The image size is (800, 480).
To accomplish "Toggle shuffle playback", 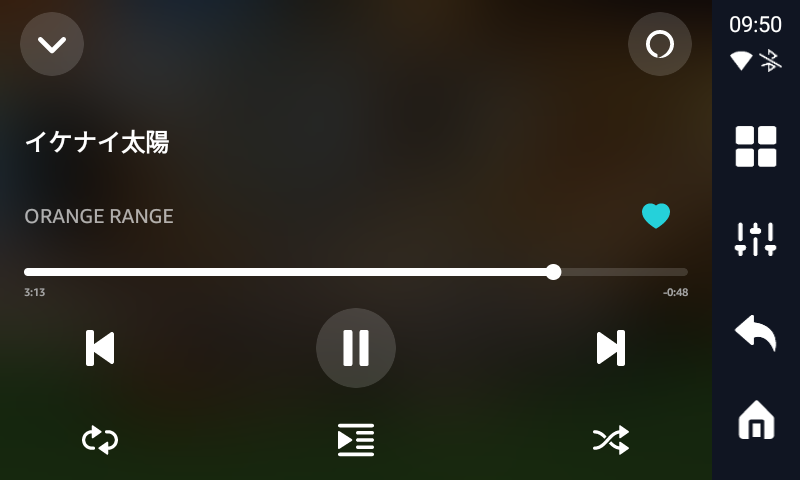I will [610, 440].
